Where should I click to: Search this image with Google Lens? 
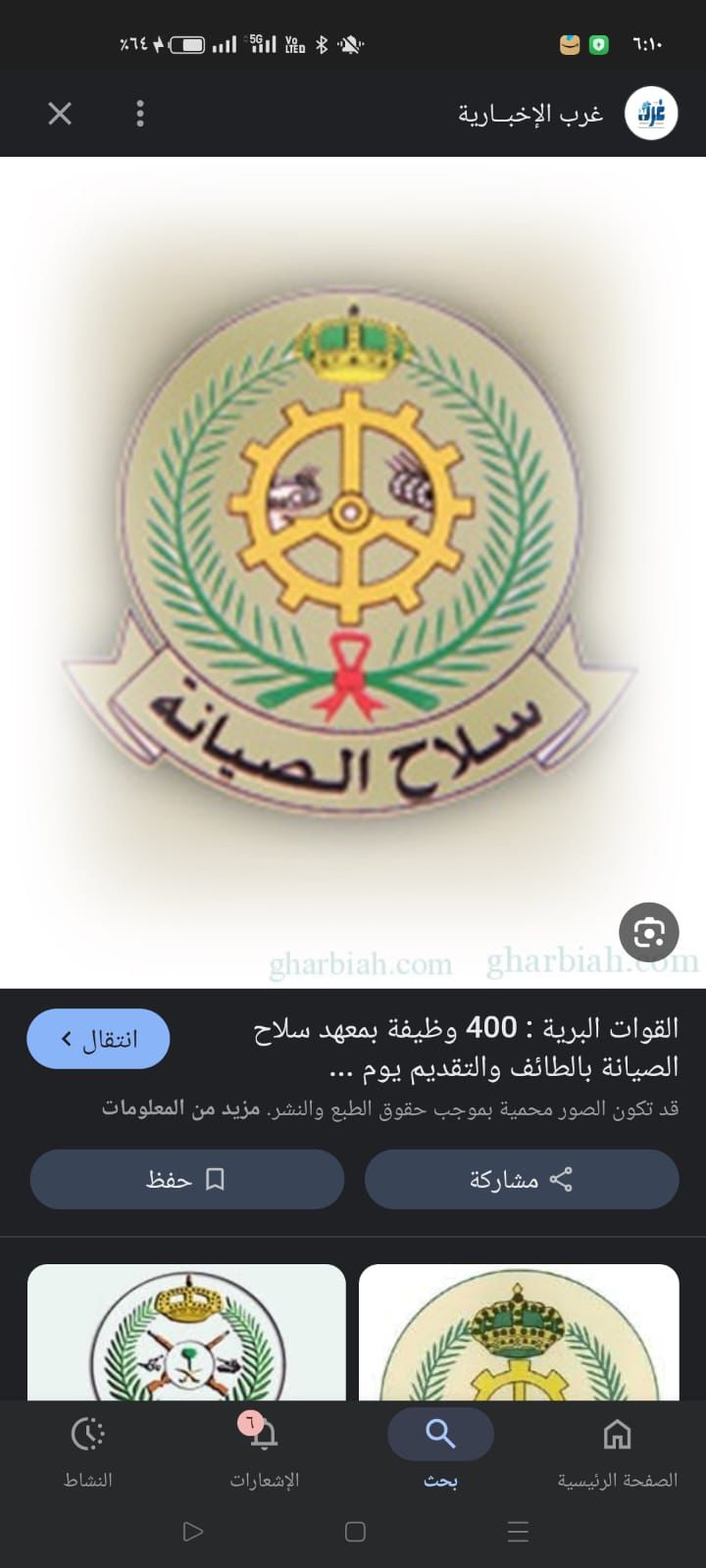[x=649, y=931]
